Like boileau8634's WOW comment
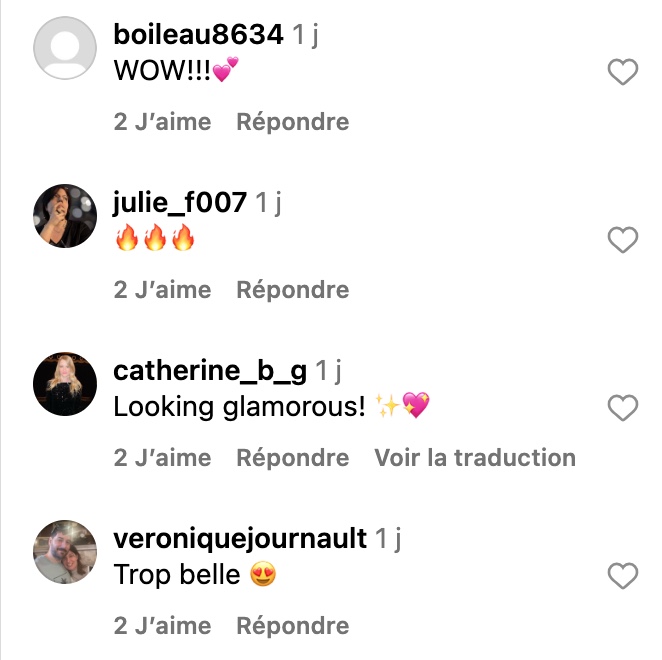This screenshot has height=660, width=662. 623,72
